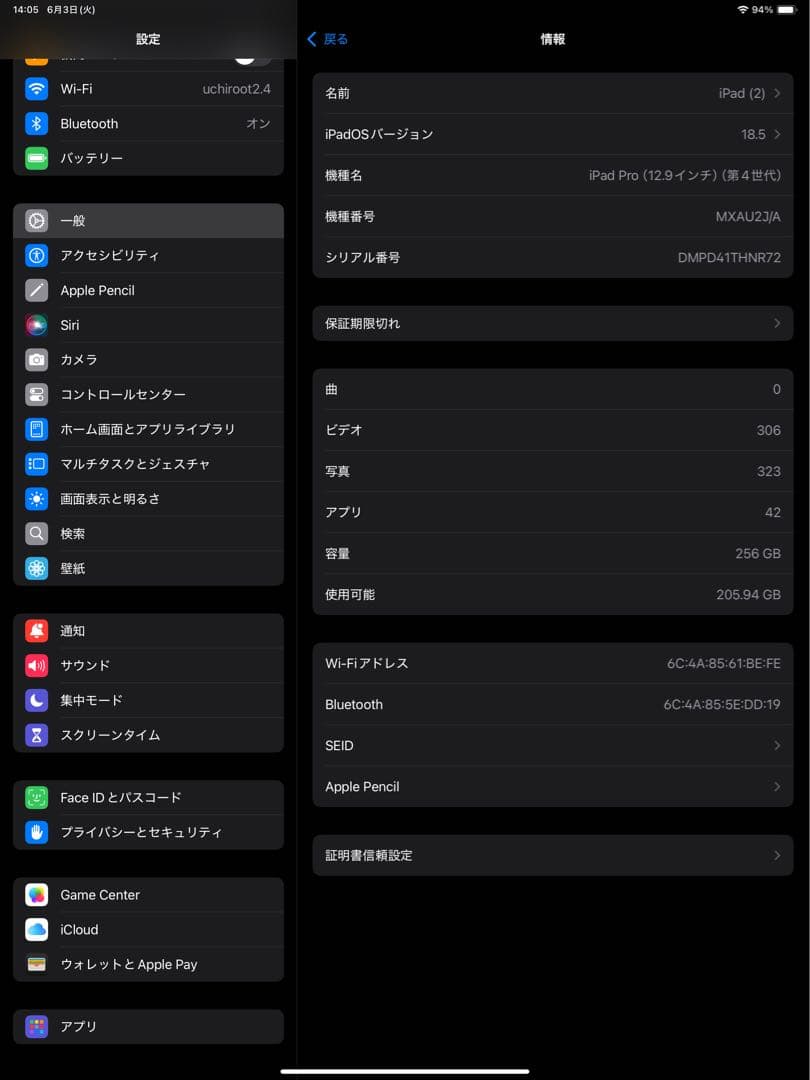Viewport: 810px width, 1080px height.
Task: Open Apple Pencil settings from the sidebar
Action: click(97, 290)
